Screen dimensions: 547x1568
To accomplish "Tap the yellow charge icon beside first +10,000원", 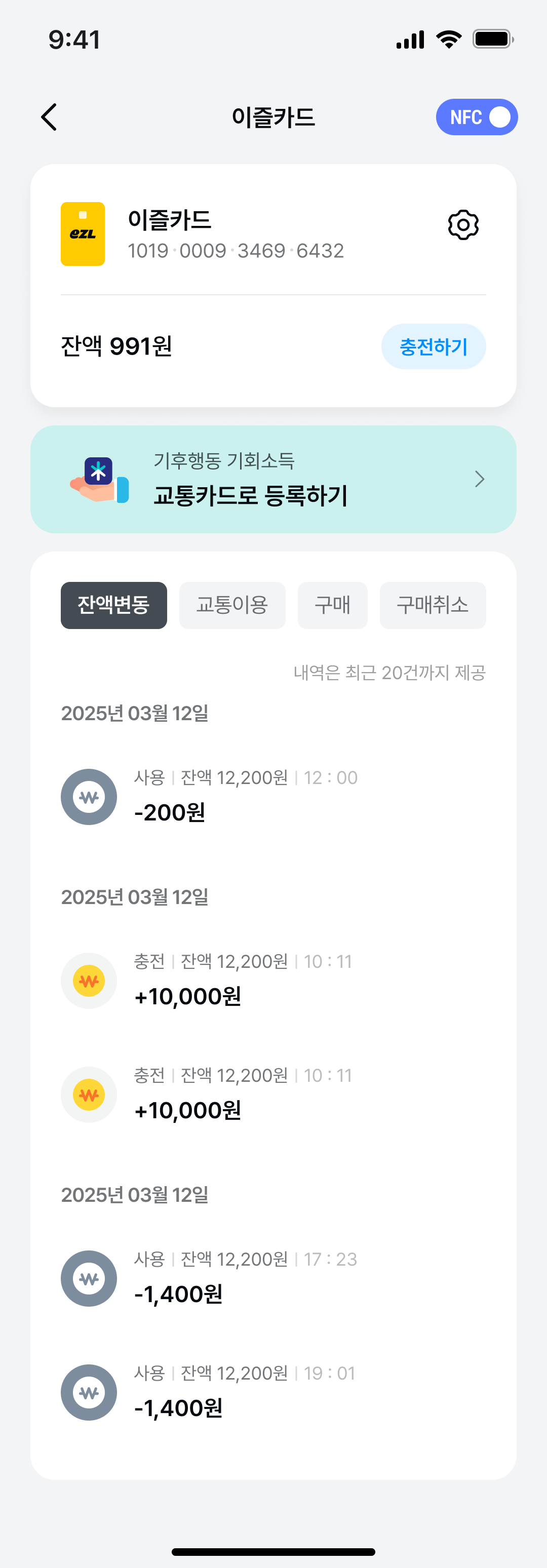I will coord(89,980).
